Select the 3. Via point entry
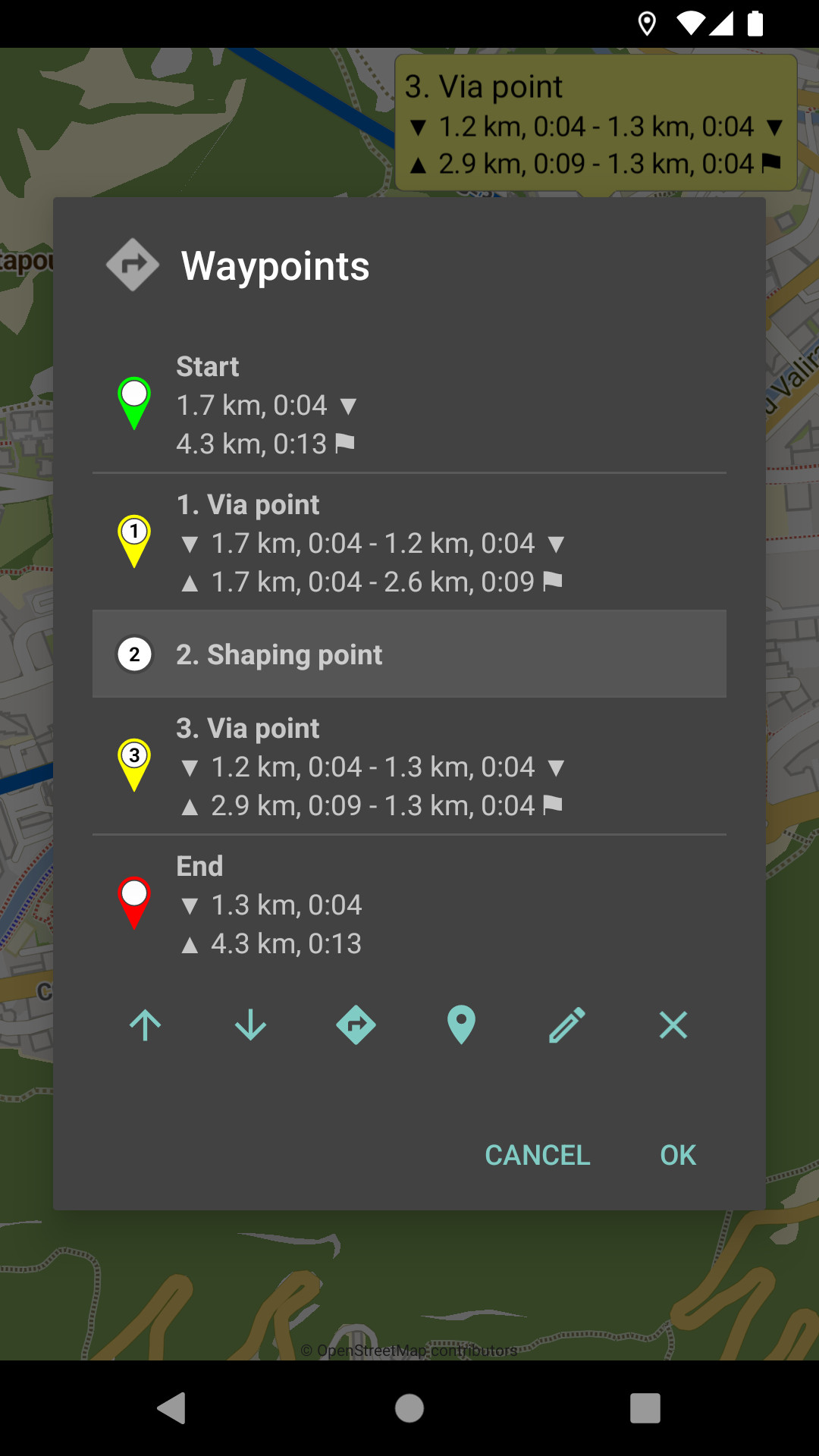The width and height of the screenshot is (819, 1456). point(409,766)
